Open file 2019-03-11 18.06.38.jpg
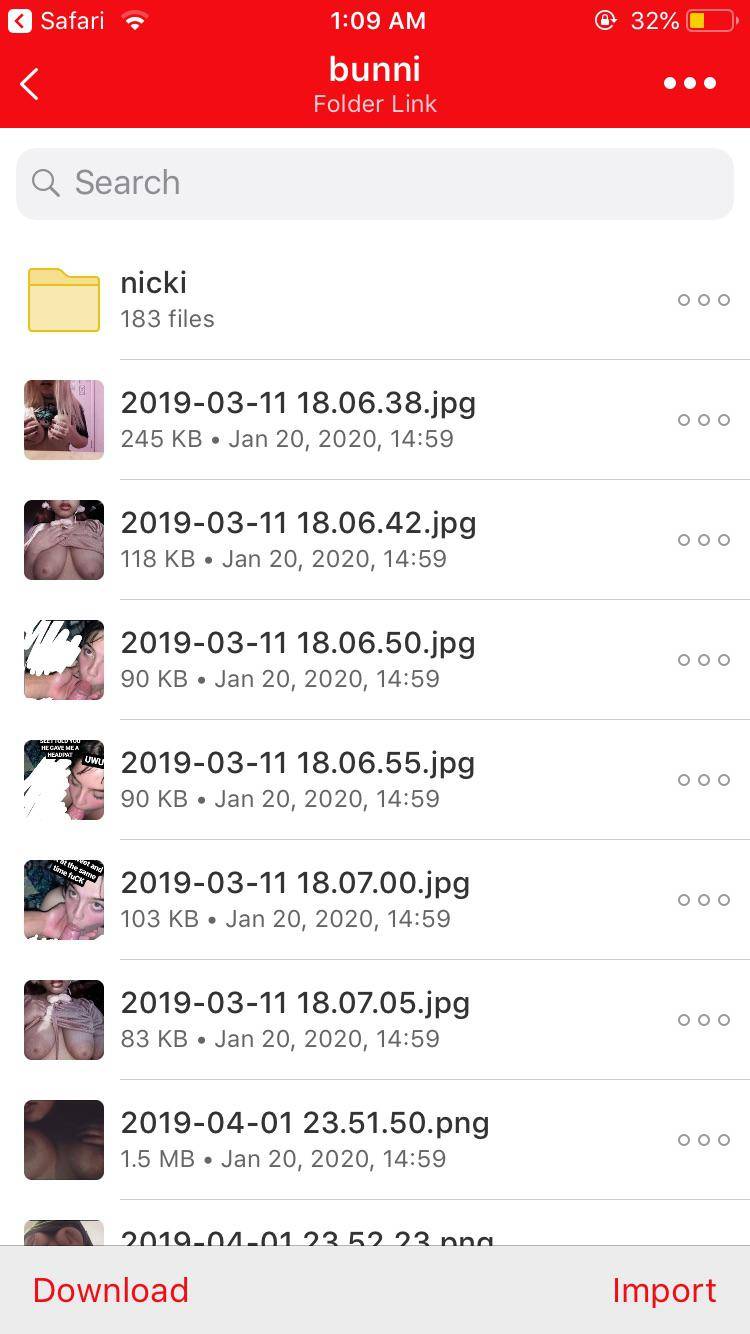 [x=298, y=420]
